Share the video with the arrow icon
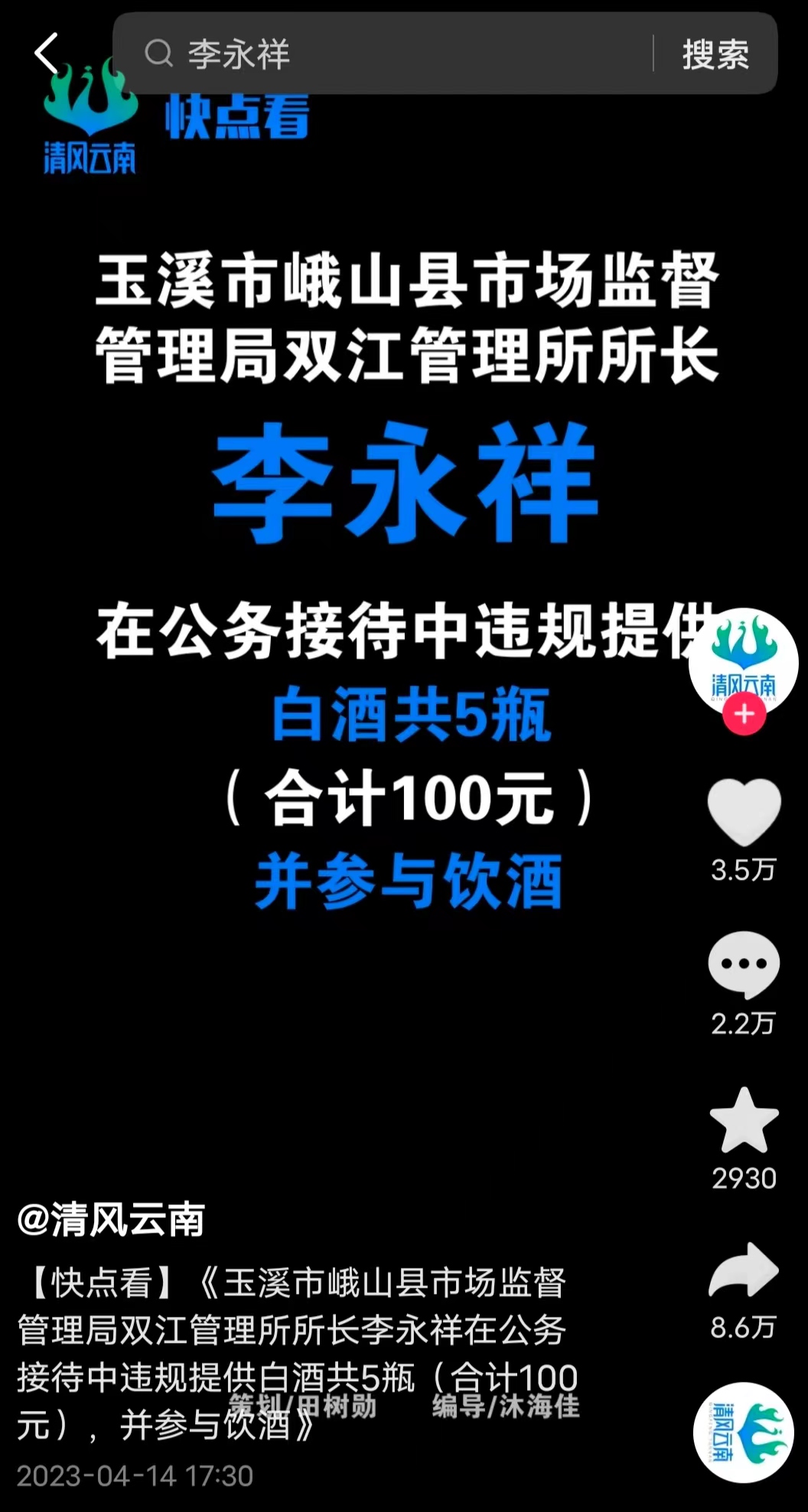The image size is (808, 1512). coord(744,1270)
